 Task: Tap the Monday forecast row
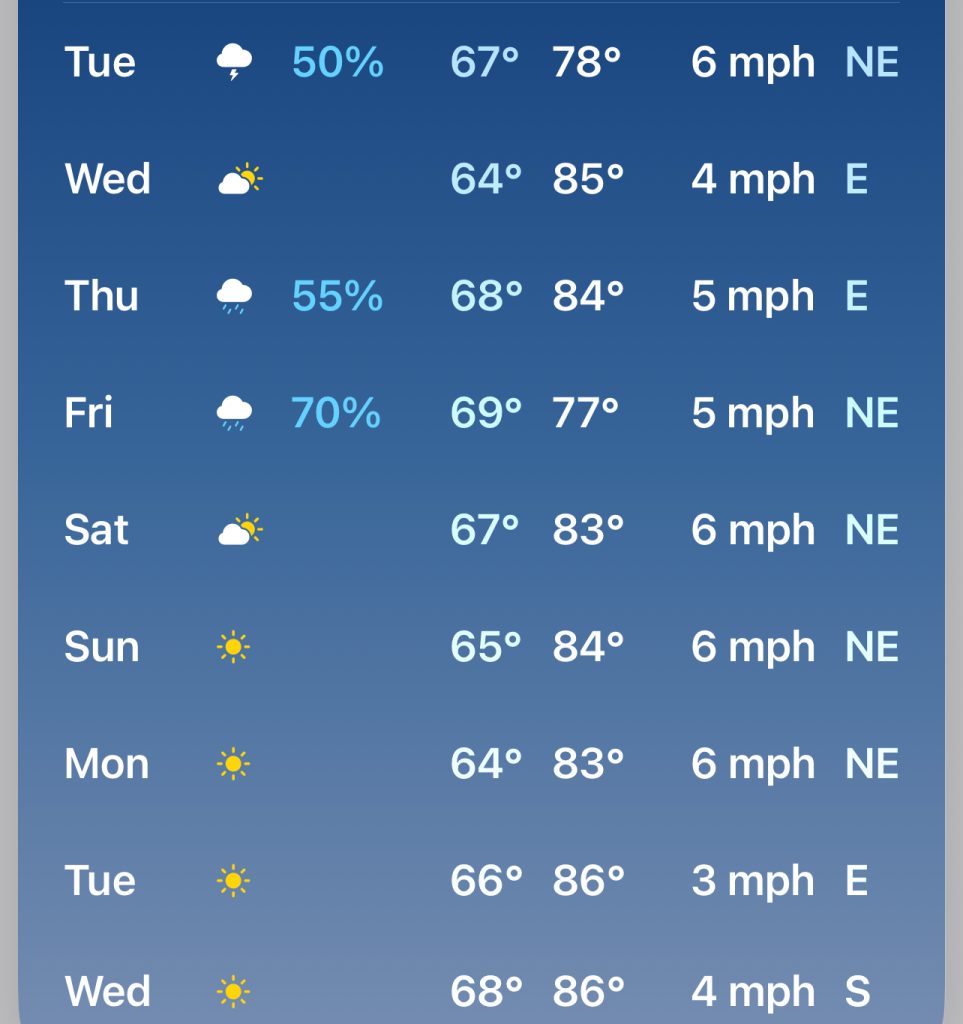(481, 764)
